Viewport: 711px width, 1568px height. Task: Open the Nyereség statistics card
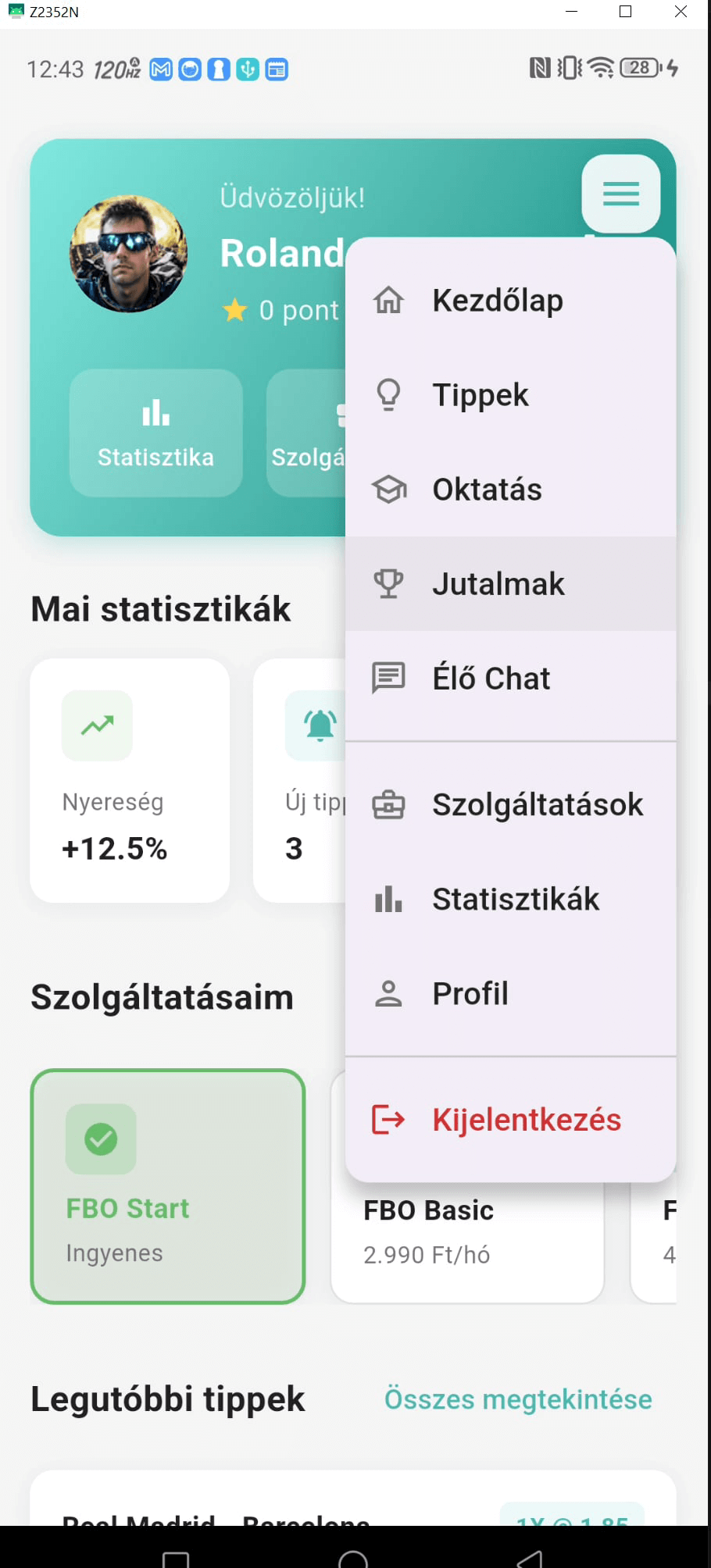coord(130,780)
